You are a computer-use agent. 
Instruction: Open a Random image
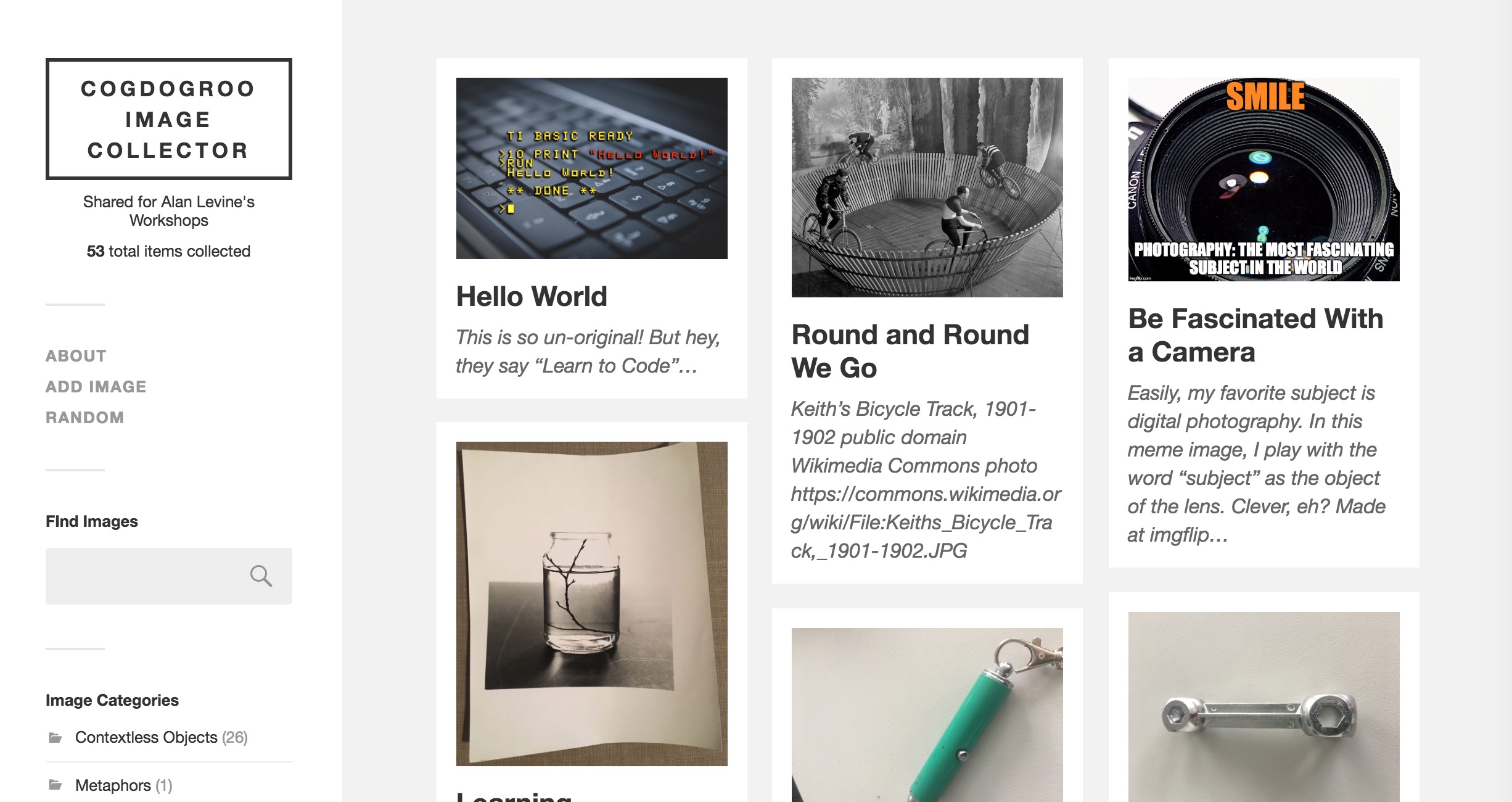coord(84,418)
